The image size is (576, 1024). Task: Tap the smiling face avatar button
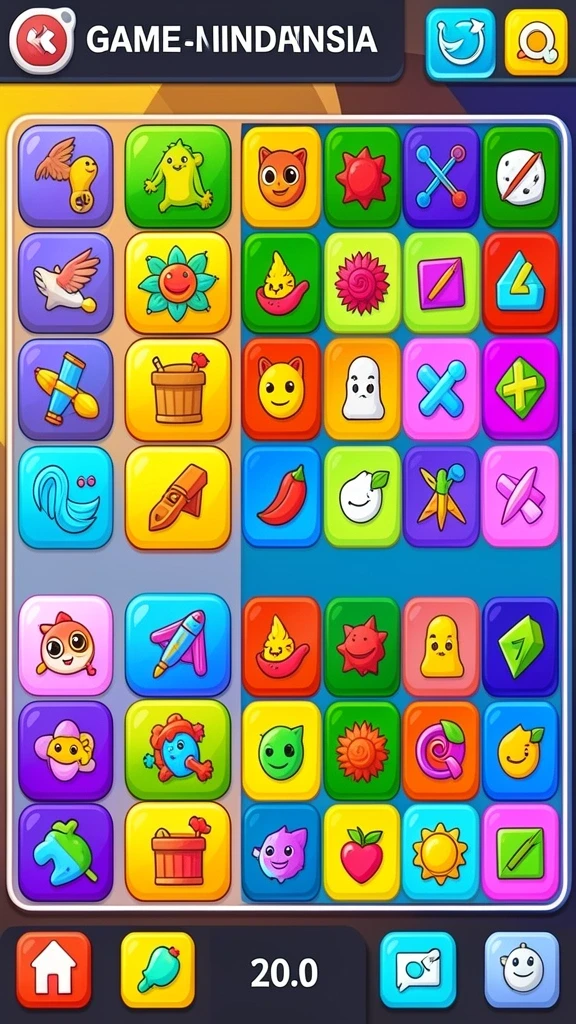[522, 970]
